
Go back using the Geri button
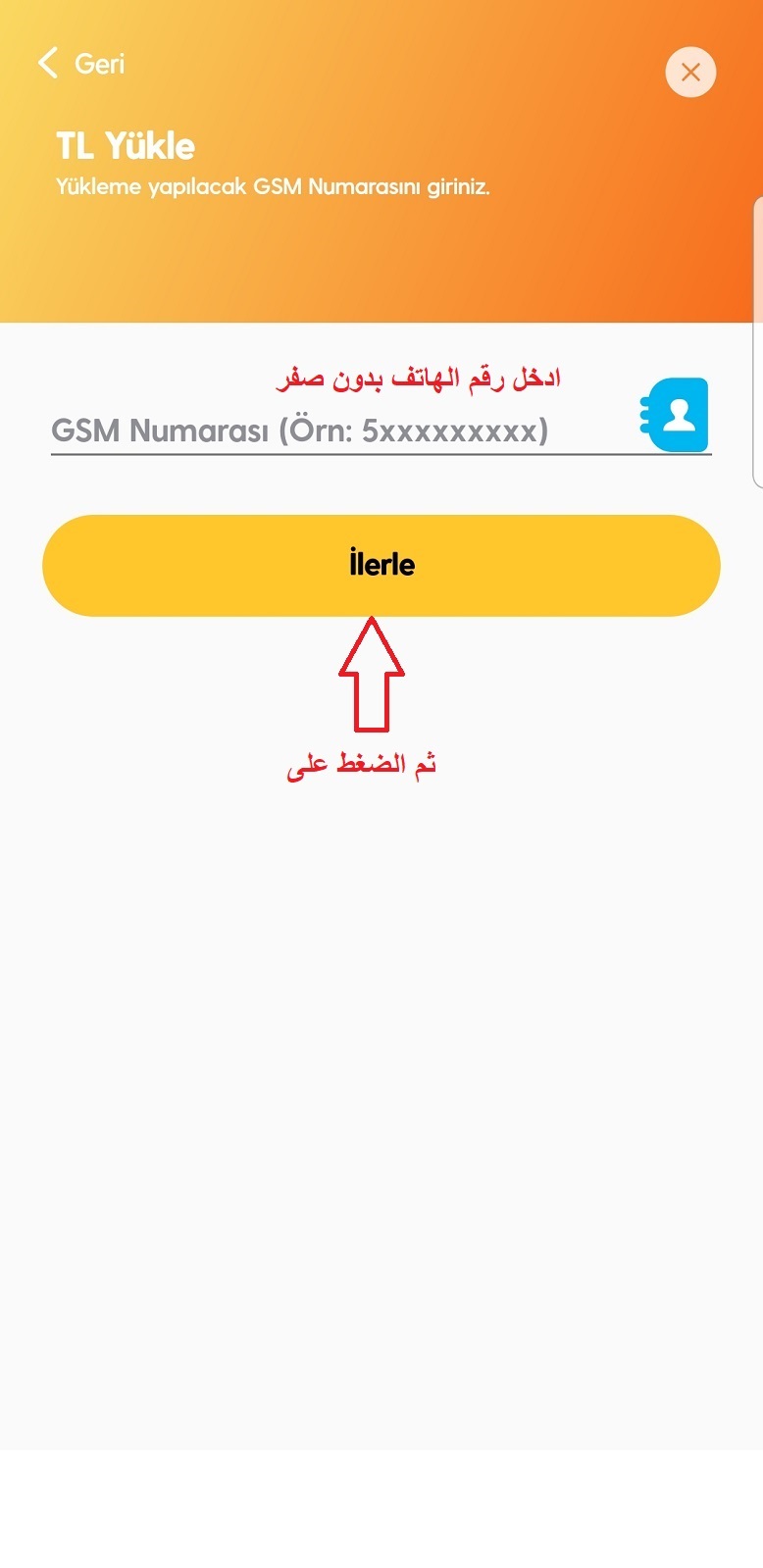[x=81, y=64]
